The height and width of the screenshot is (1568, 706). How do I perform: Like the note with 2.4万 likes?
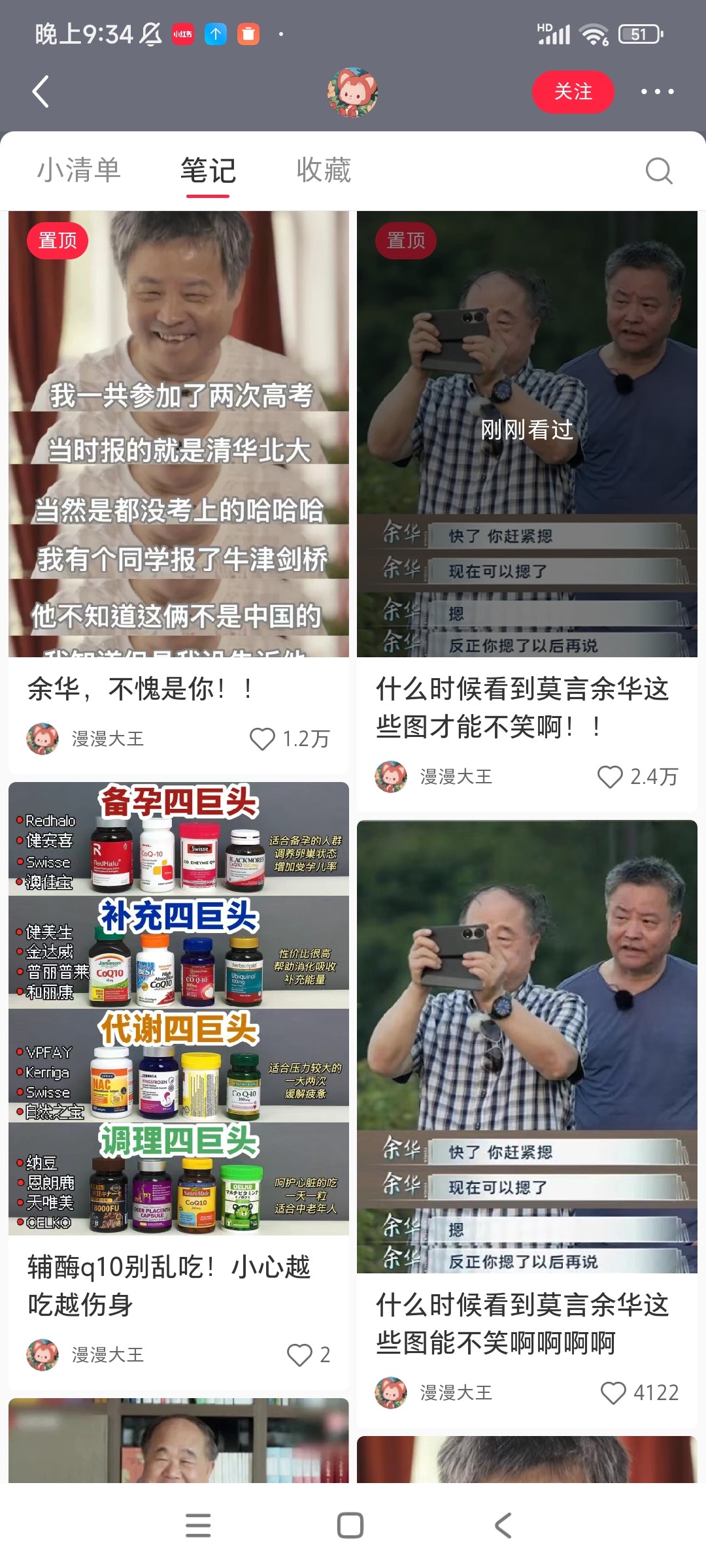(x=611, y=777)
